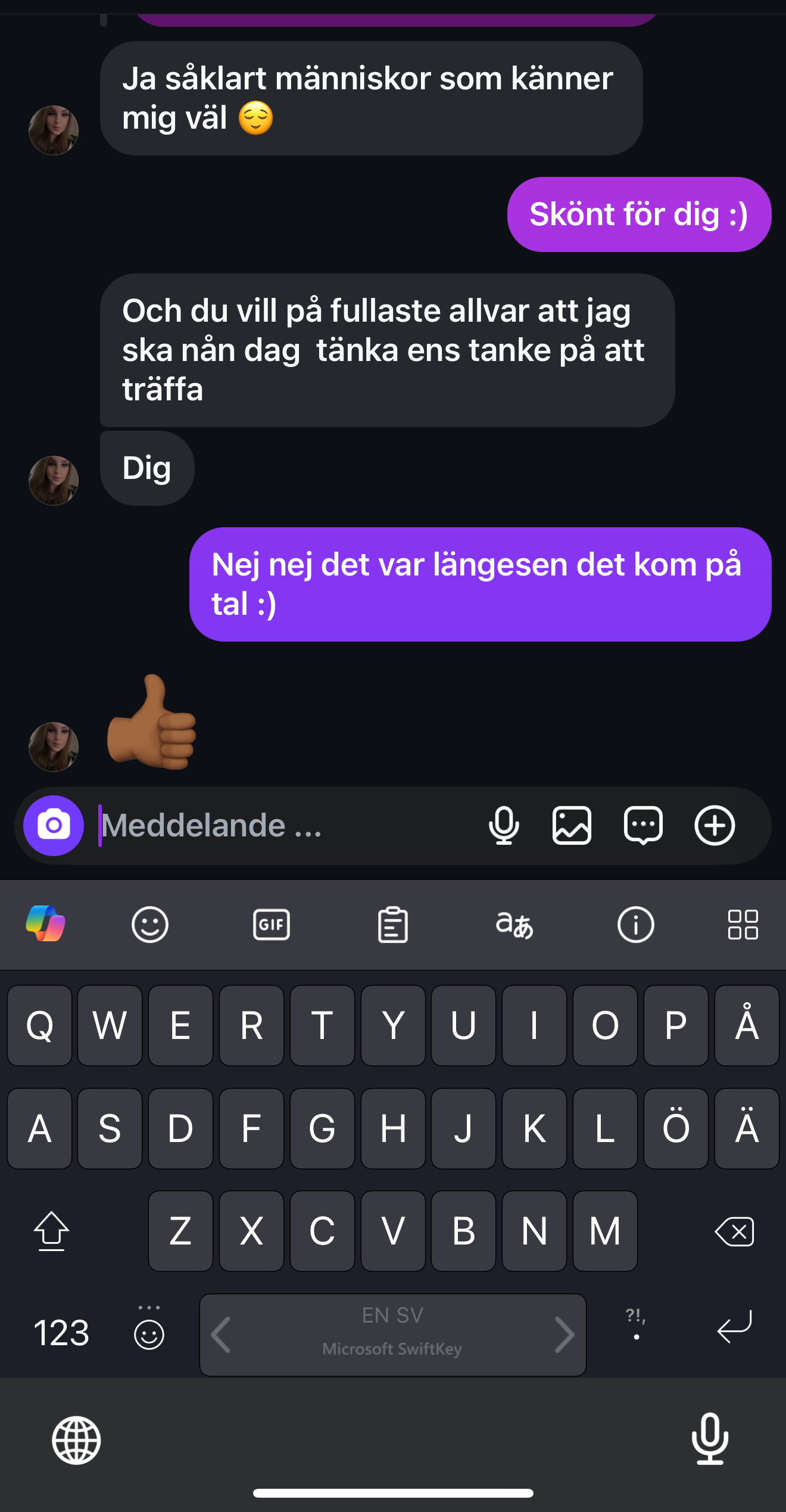
Task: Open the photo gallery picker icon
Action: 572,826
